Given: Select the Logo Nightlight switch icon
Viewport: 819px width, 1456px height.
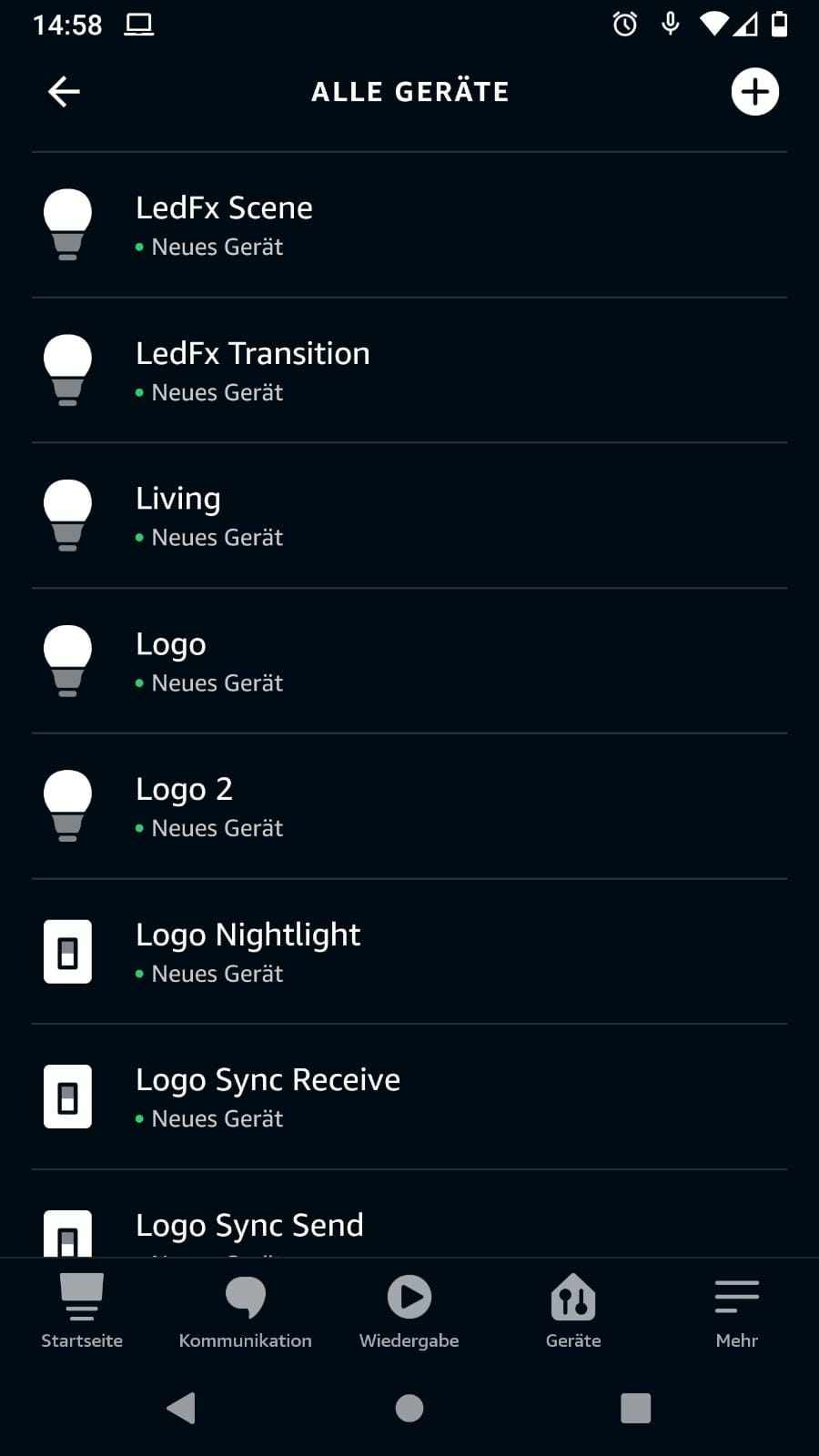Looking at the screenshot, I should point(67,951).
